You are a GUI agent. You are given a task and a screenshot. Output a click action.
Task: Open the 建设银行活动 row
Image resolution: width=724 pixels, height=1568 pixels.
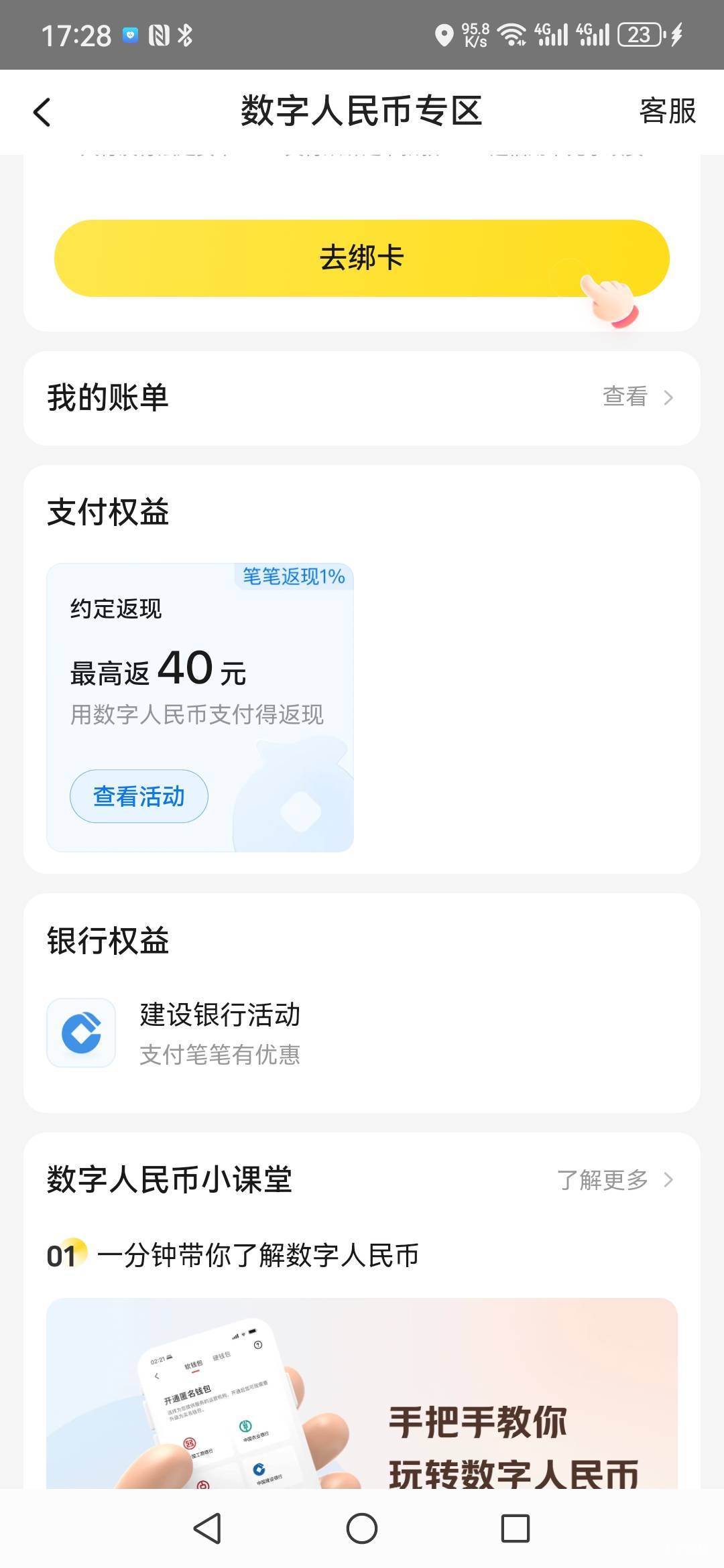click(220, 1033)
